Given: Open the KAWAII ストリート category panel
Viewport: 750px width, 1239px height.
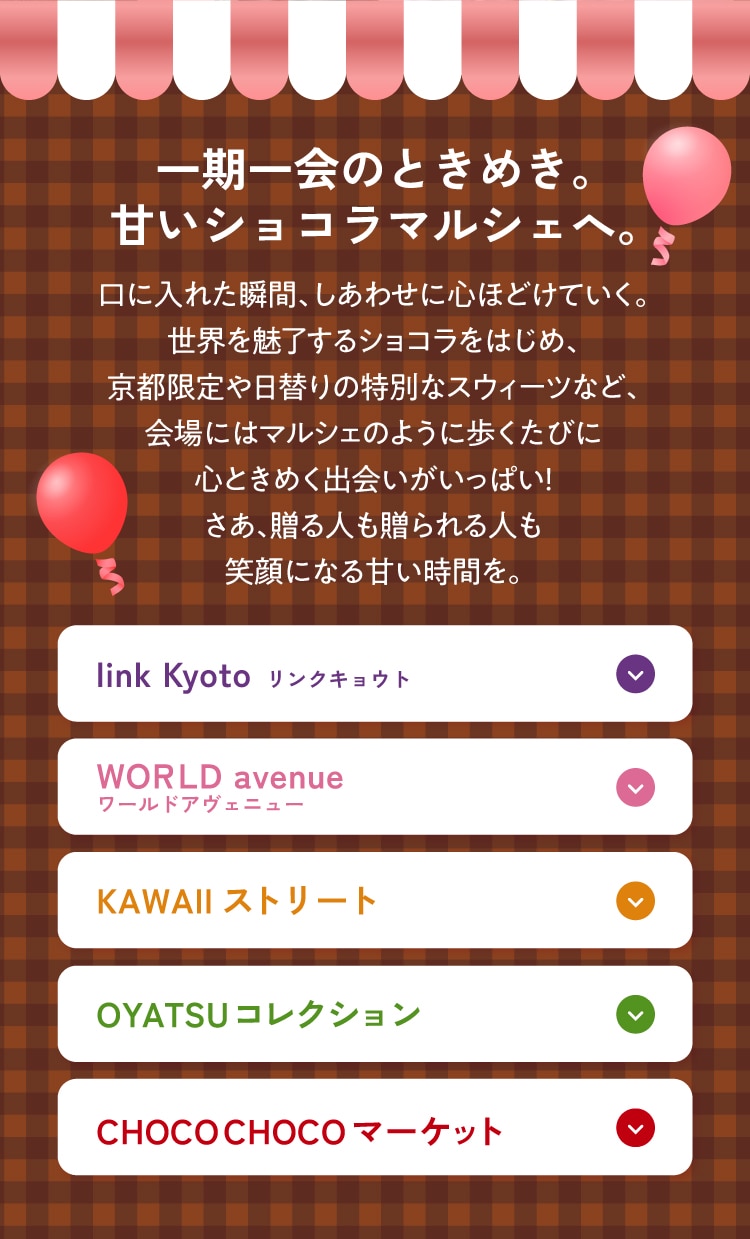Looking at the screenshot, I should (x=375, y=900).
